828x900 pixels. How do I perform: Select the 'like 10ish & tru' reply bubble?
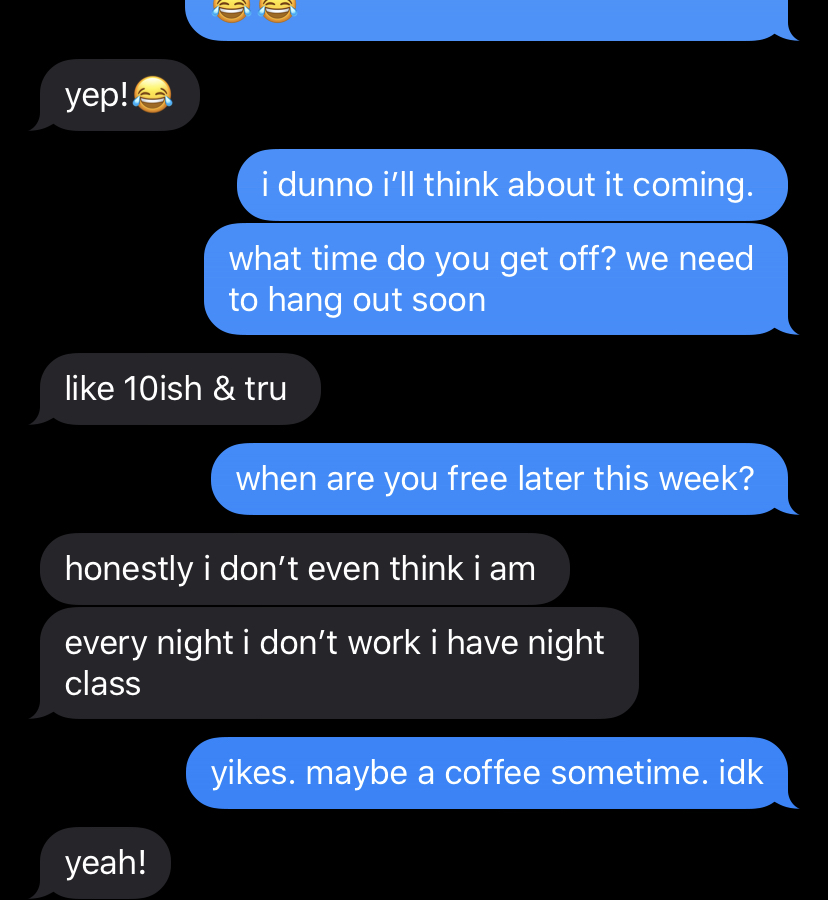click(178, 388)
